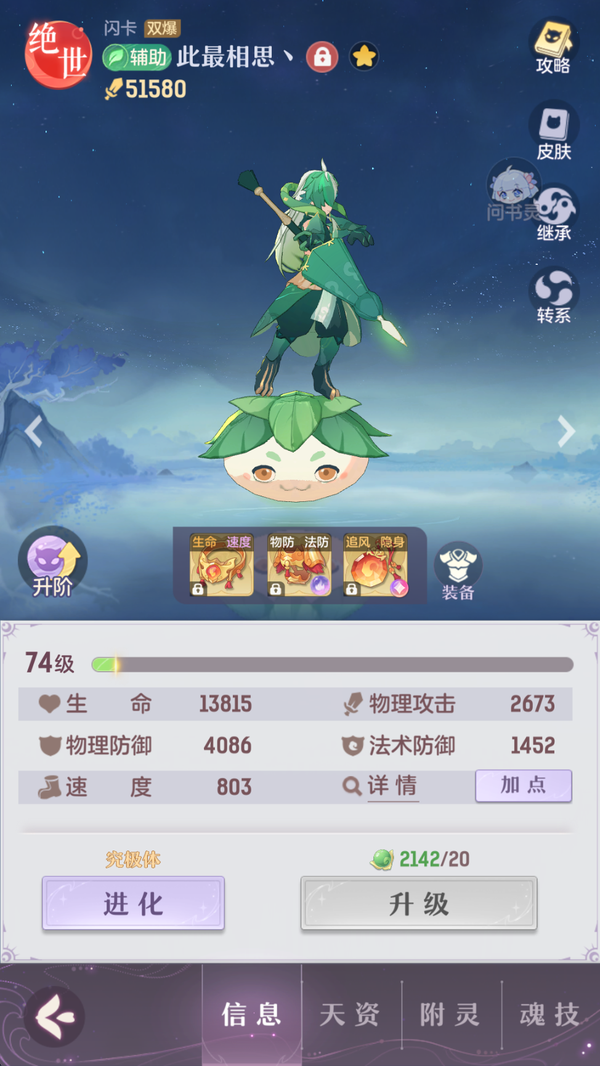The height and width of the screenshot is (1066, 600).
Task: Open the 继承 inheritance icon
Action: [553, 211]
